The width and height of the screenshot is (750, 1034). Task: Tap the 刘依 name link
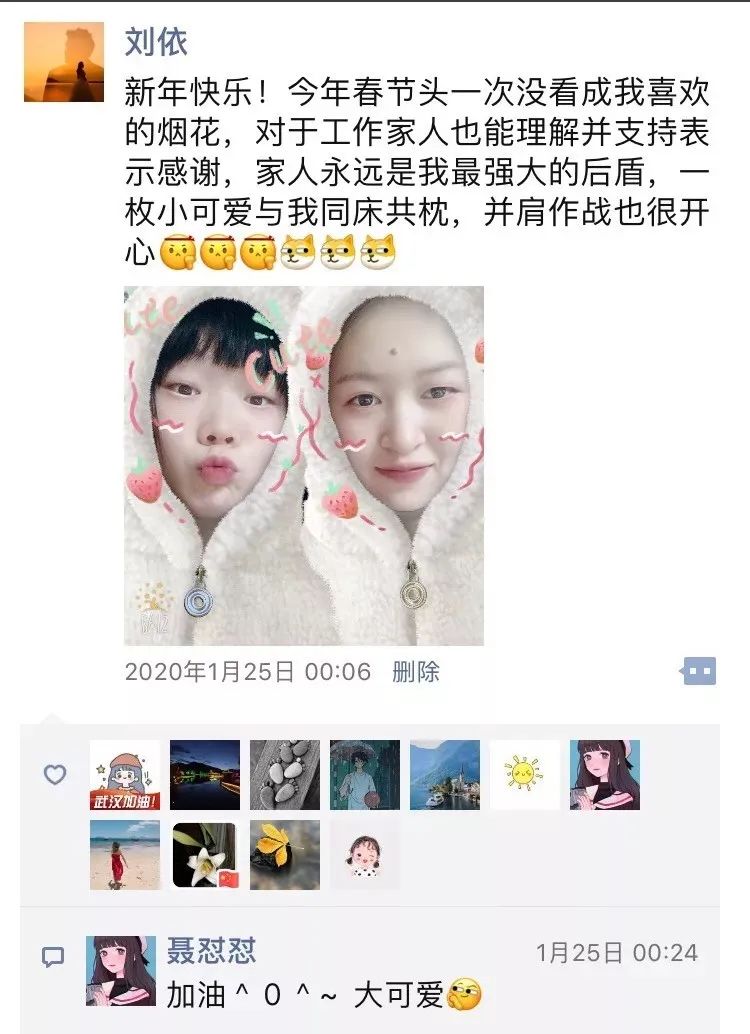pyautogui.click(x=156, y=42)
